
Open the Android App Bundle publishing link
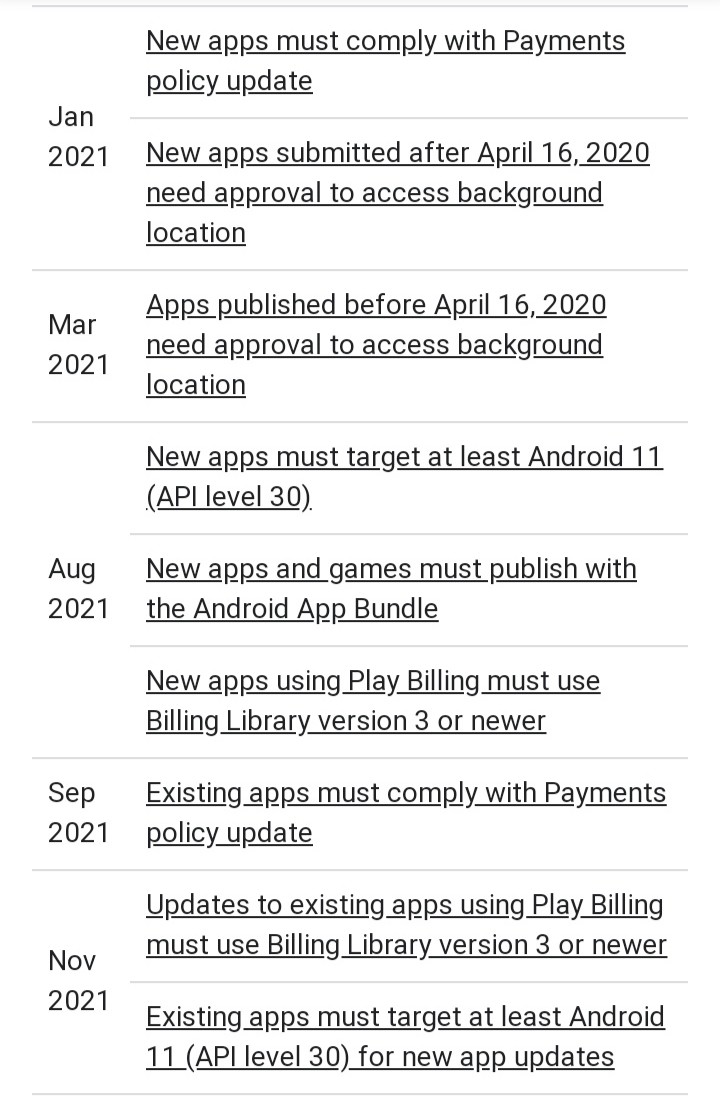point(390,570)
